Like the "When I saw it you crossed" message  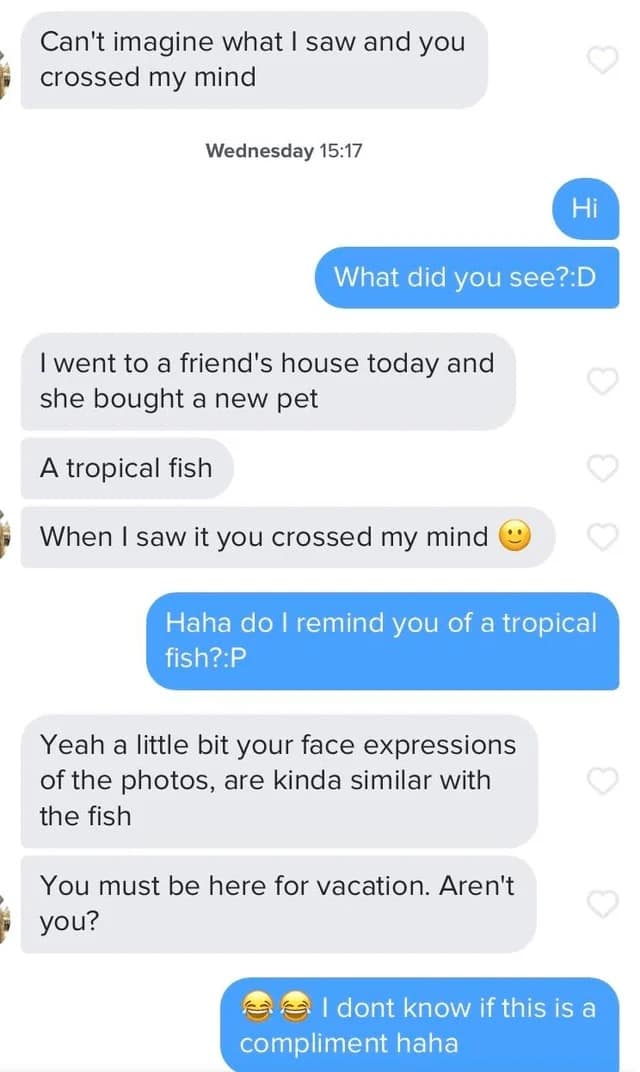601,537
